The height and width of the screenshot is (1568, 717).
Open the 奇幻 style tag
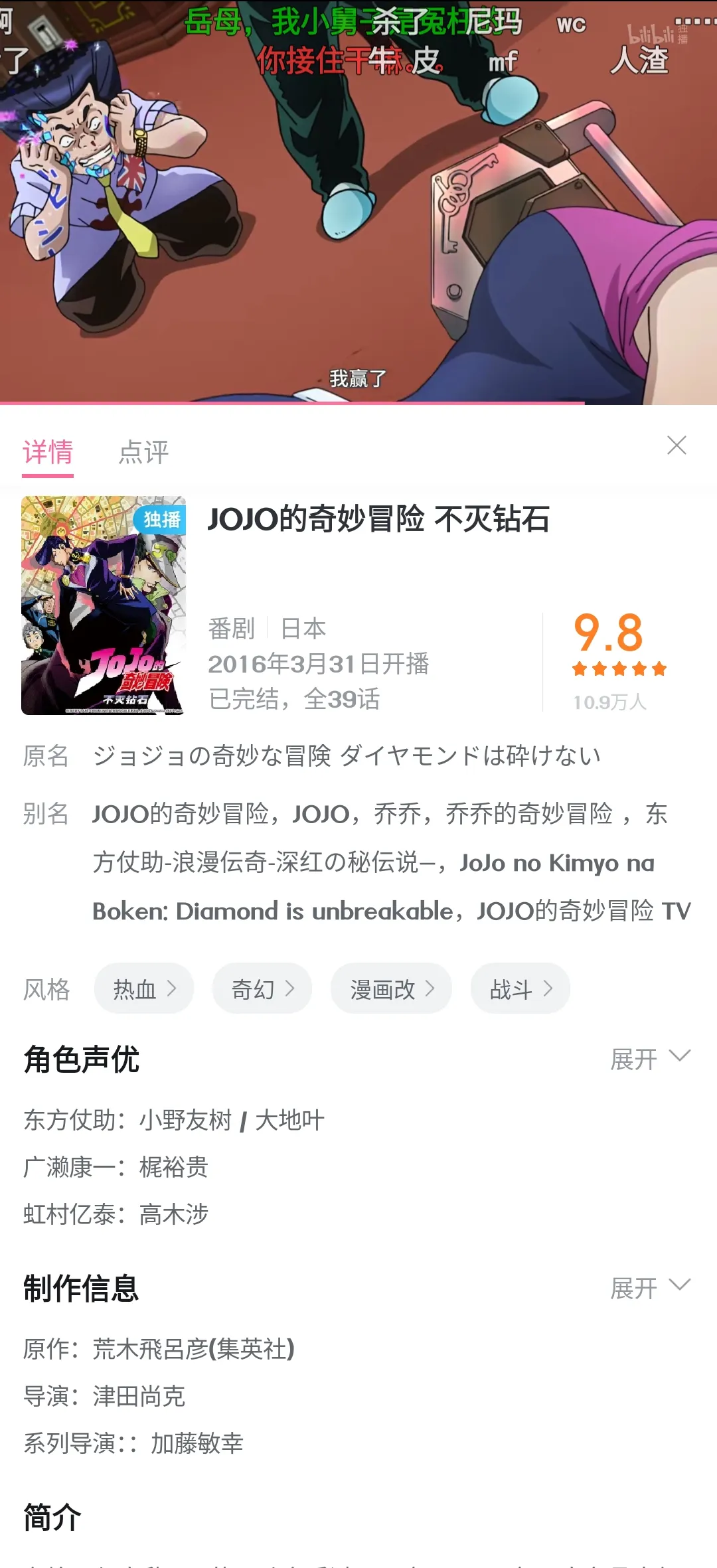click(x=262, y=989)
